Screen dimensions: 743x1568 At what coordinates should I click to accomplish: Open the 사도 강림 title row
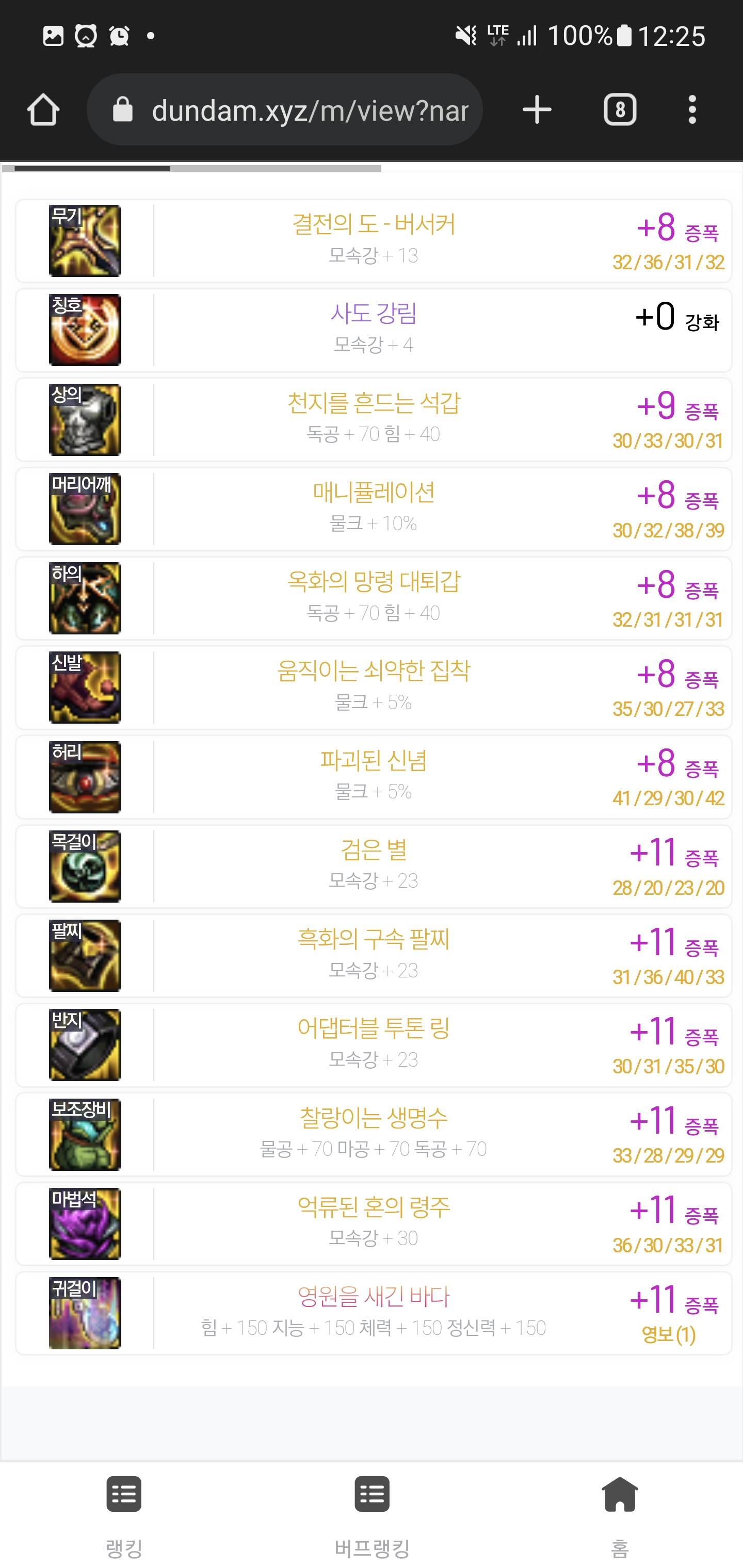[x=373, y=329]
